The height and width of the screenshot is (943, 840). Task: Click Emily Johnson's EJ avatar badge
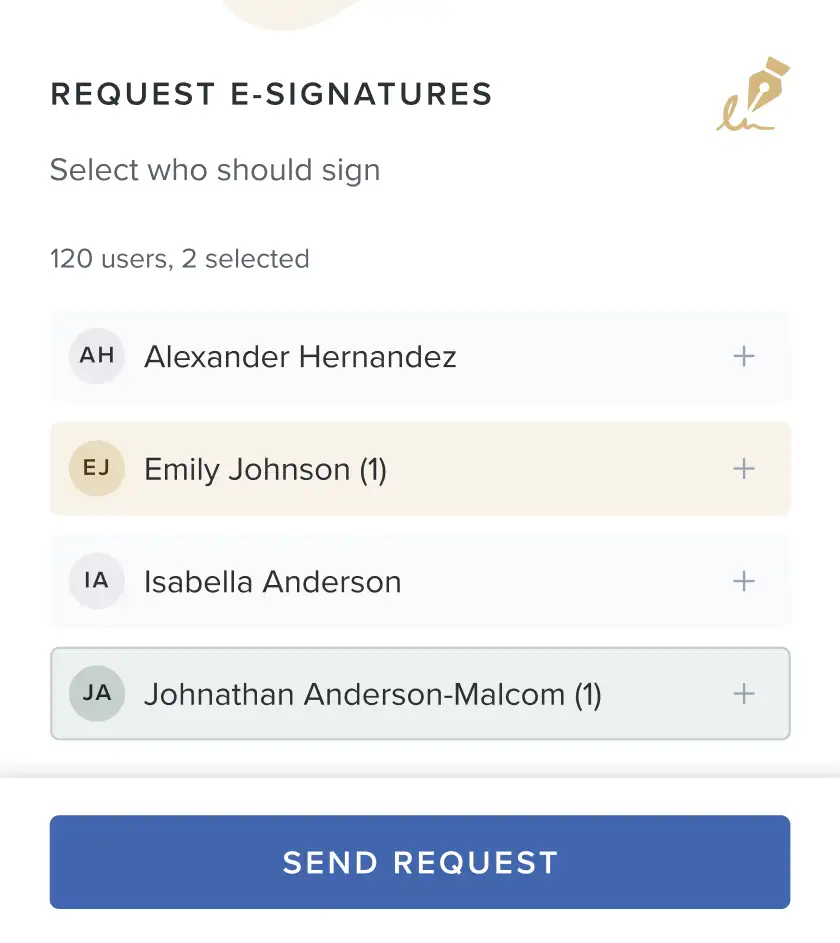95,468
